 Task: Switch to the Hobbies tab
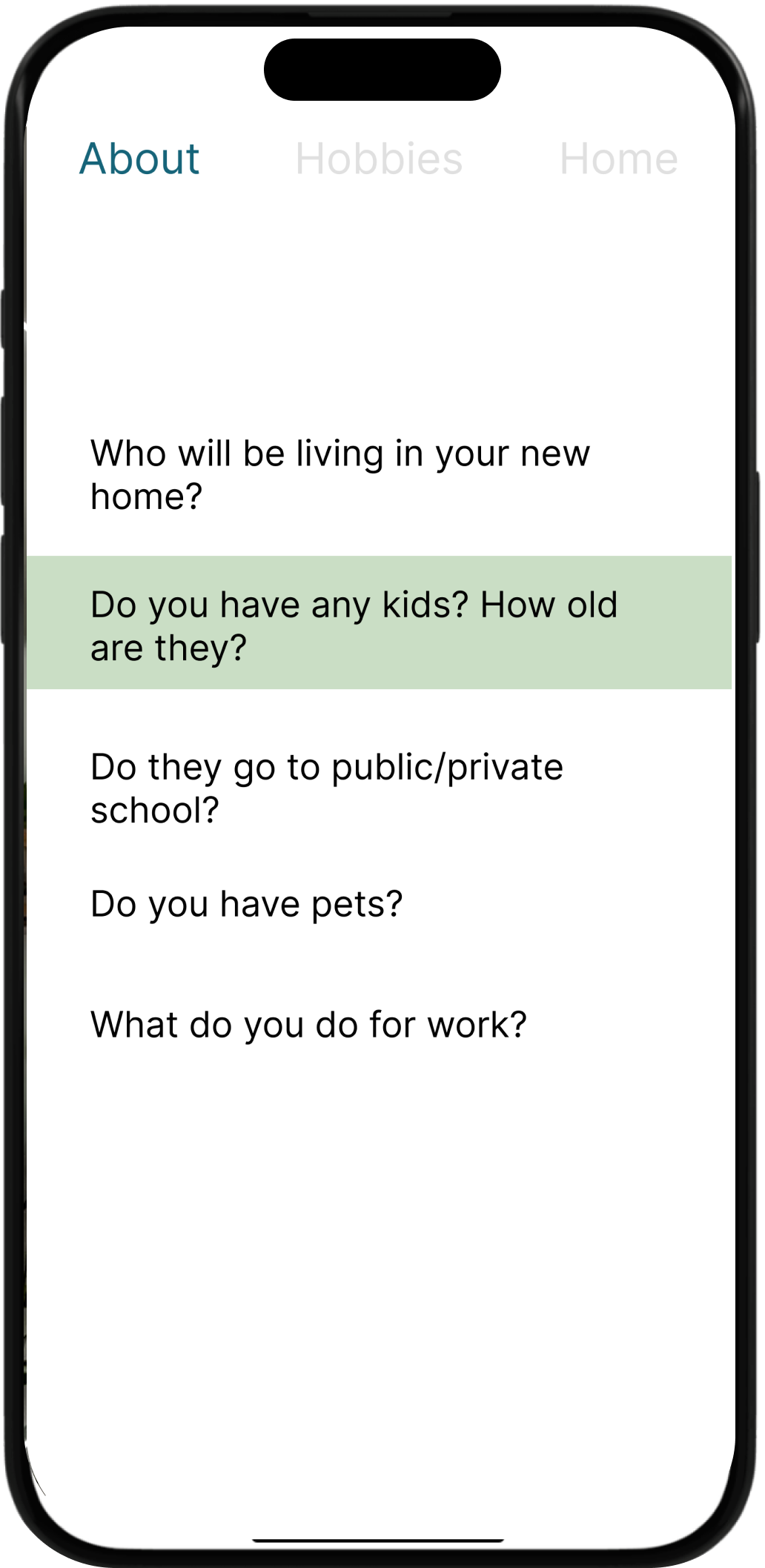click(379, 159)
